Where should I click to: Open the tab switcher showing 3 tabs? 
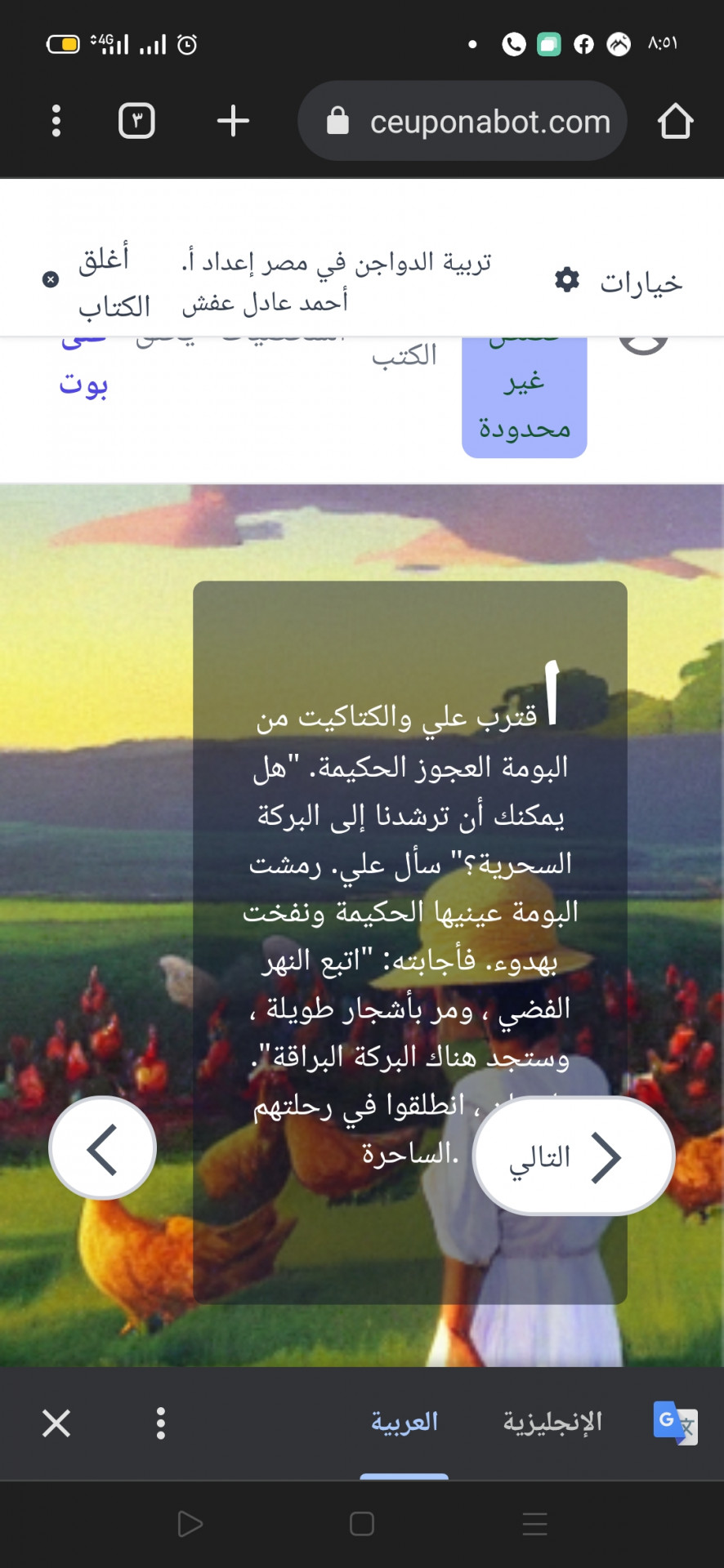coord(136,121)
